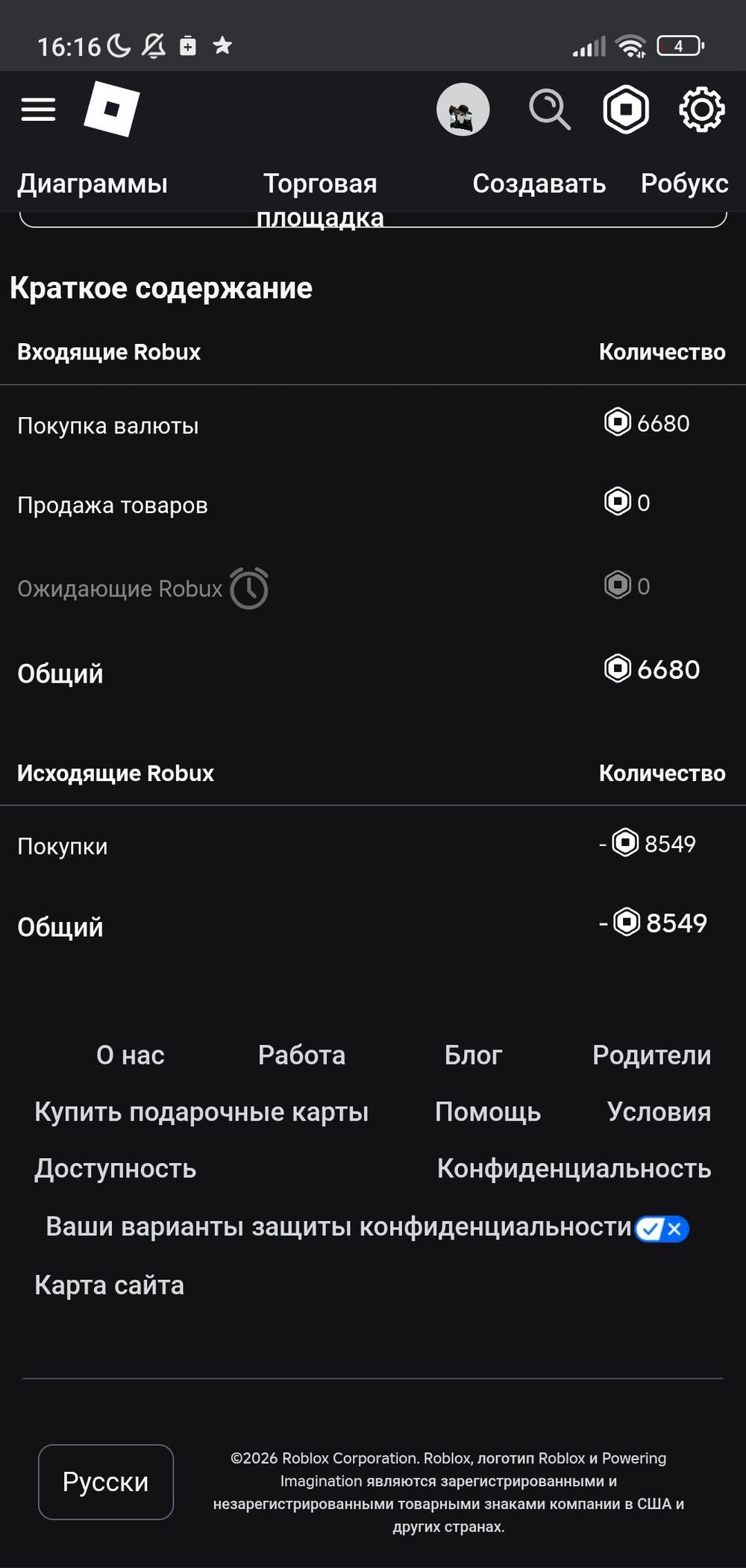
Task: Open the Родители page
Action: pyautogui.click(x=651, y=1055)
